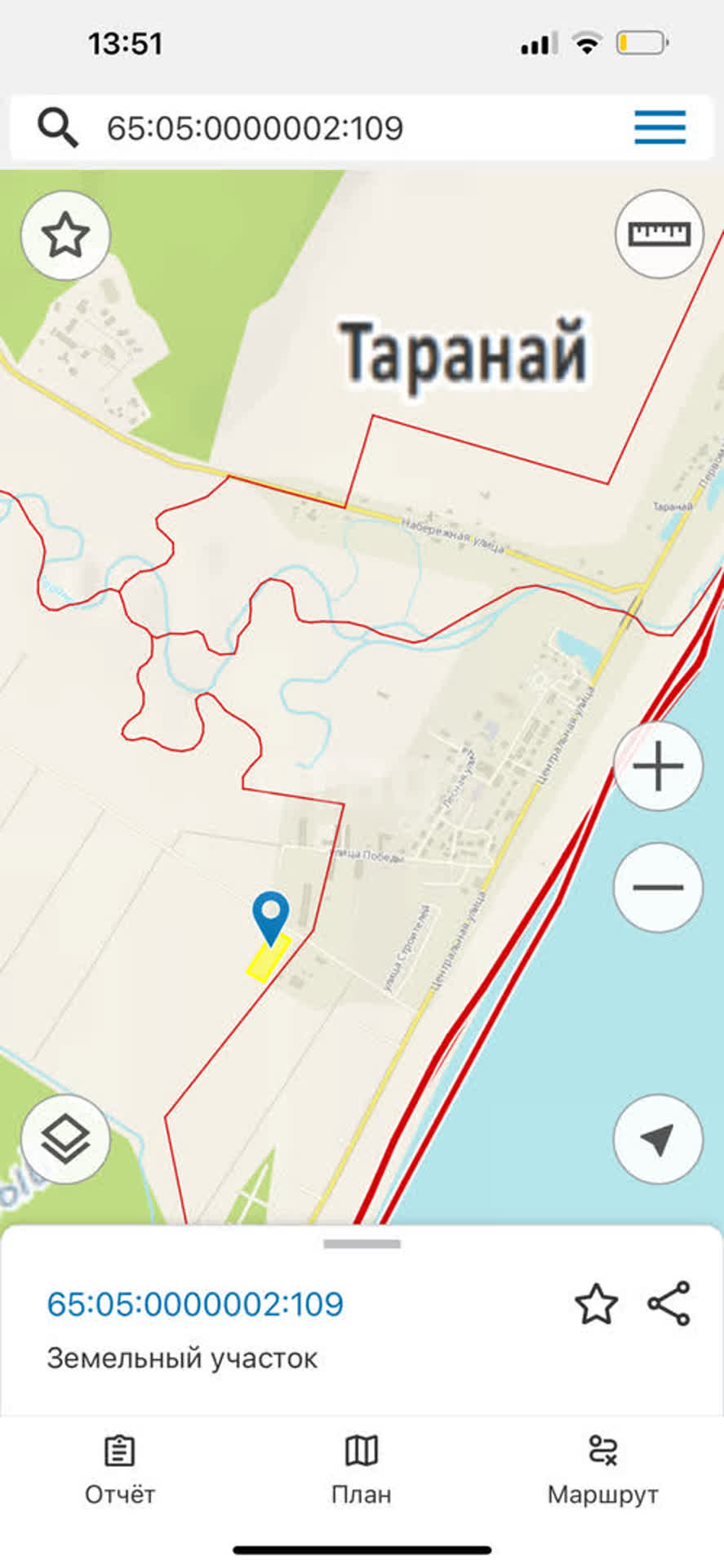Add the parcel to favorites in the info card
The image size is (724, 1568).
click(596, 1304)
